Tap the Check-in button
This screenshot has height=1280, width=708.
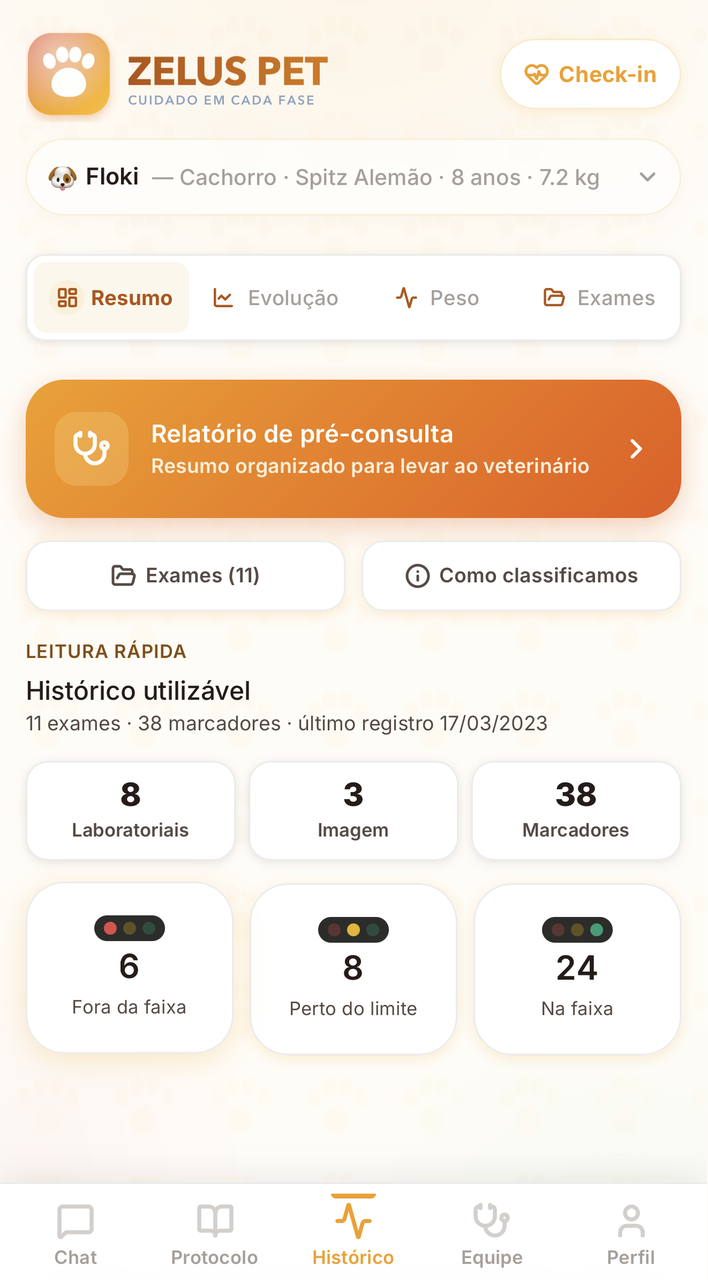coord(590,74)
